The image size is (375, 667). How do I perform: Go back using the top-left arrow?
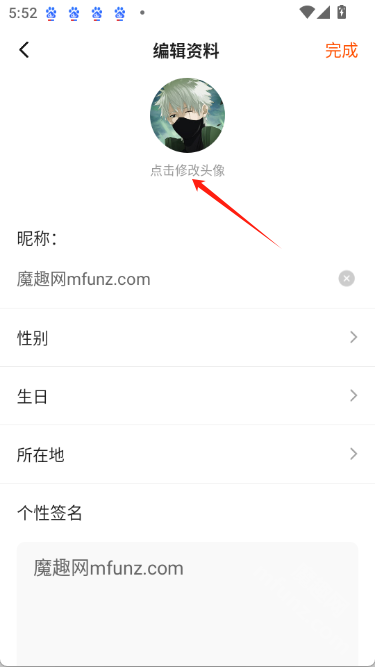24,50
